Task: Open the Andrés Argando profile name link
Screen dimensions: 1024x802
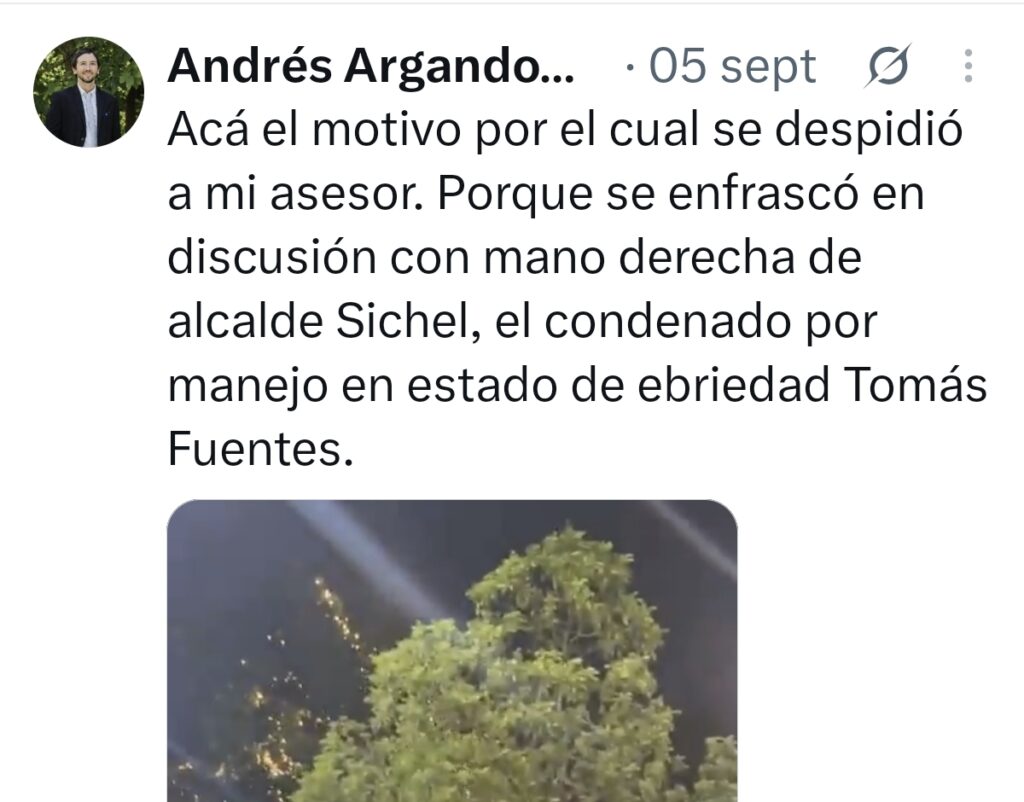Action: click(x=370, y=66)
